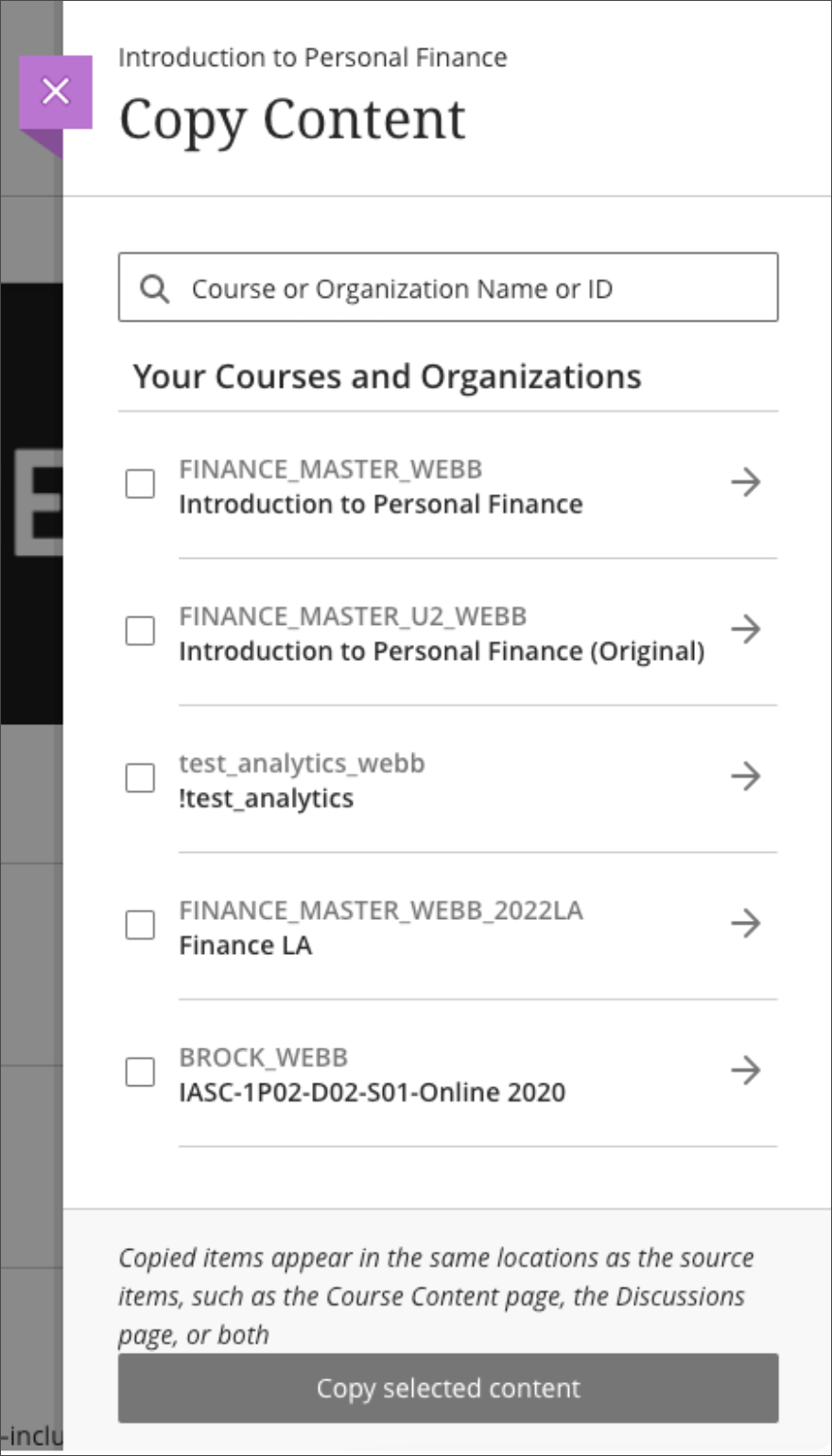Open FINANCE_MASTER_WEBB via its arrow icon
Image resolution: width=832 pixels, height=1456 pixels.
[748, 482]
